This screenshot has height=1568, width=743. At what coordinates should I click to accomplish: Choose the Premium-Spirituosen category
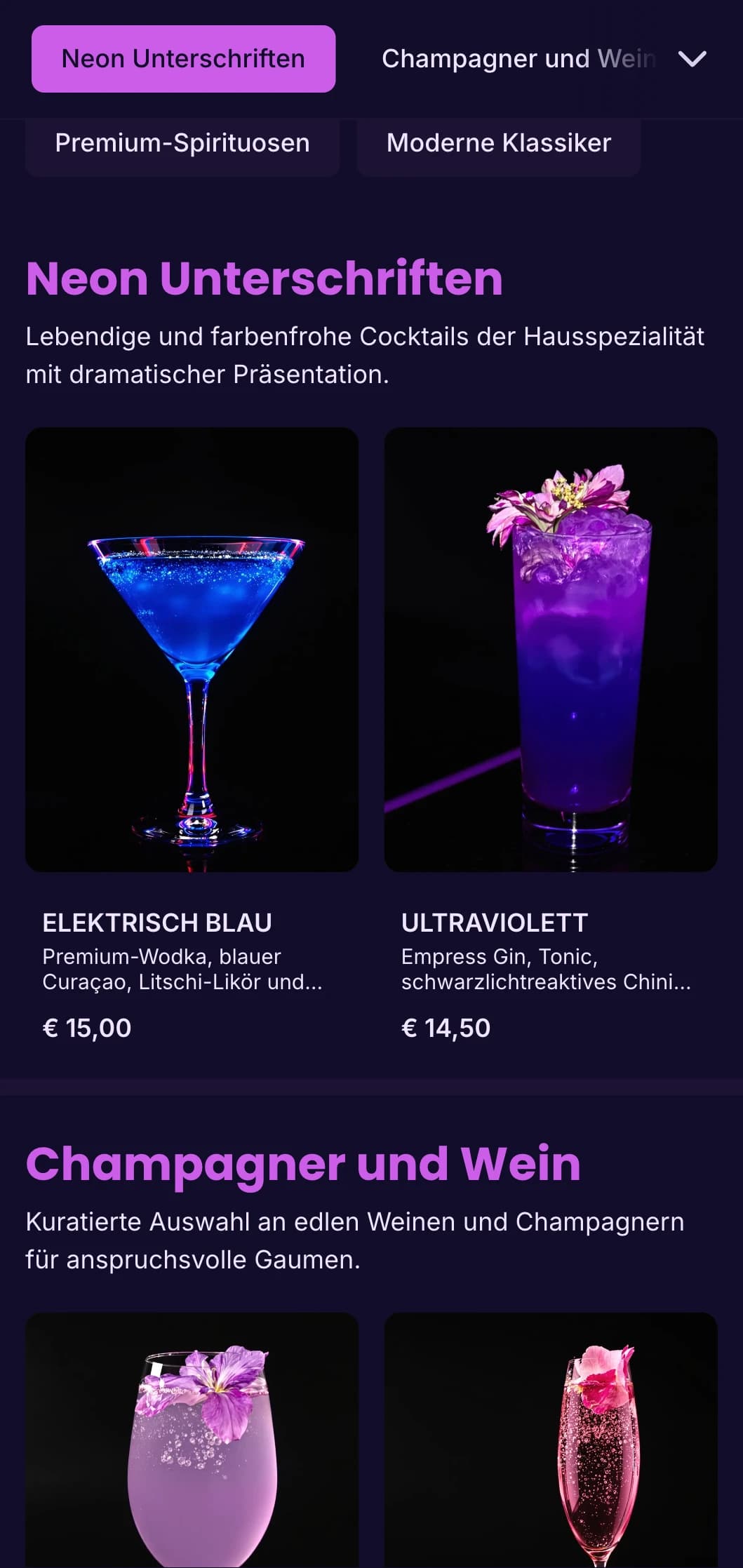click(x=182, y=143)
